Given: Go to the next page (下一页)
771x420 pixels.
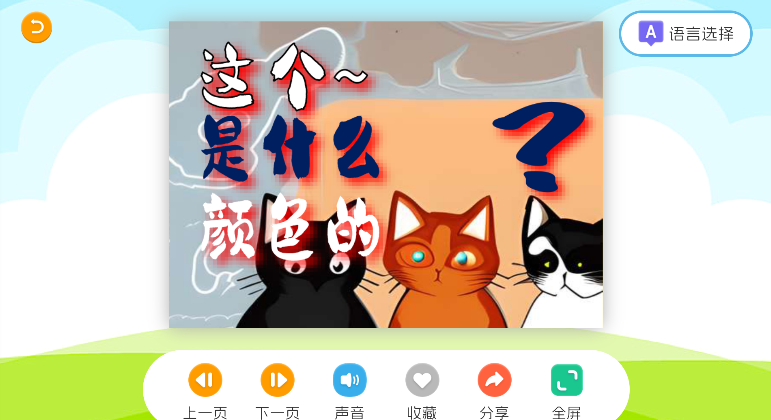Looking at the screenshot, I should [x=277, y=381].
